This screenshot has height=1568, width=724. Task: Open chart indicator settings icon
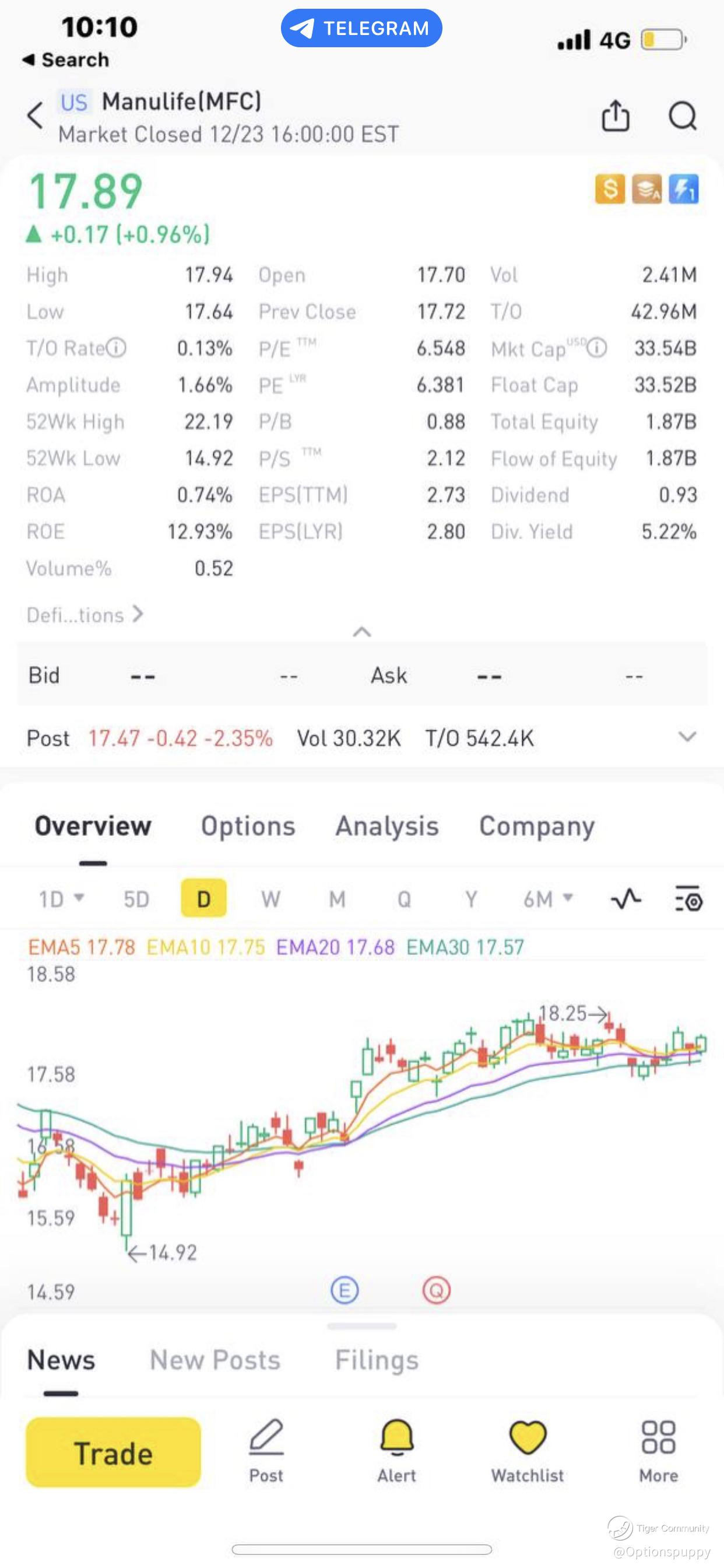(x=688, y=898)
